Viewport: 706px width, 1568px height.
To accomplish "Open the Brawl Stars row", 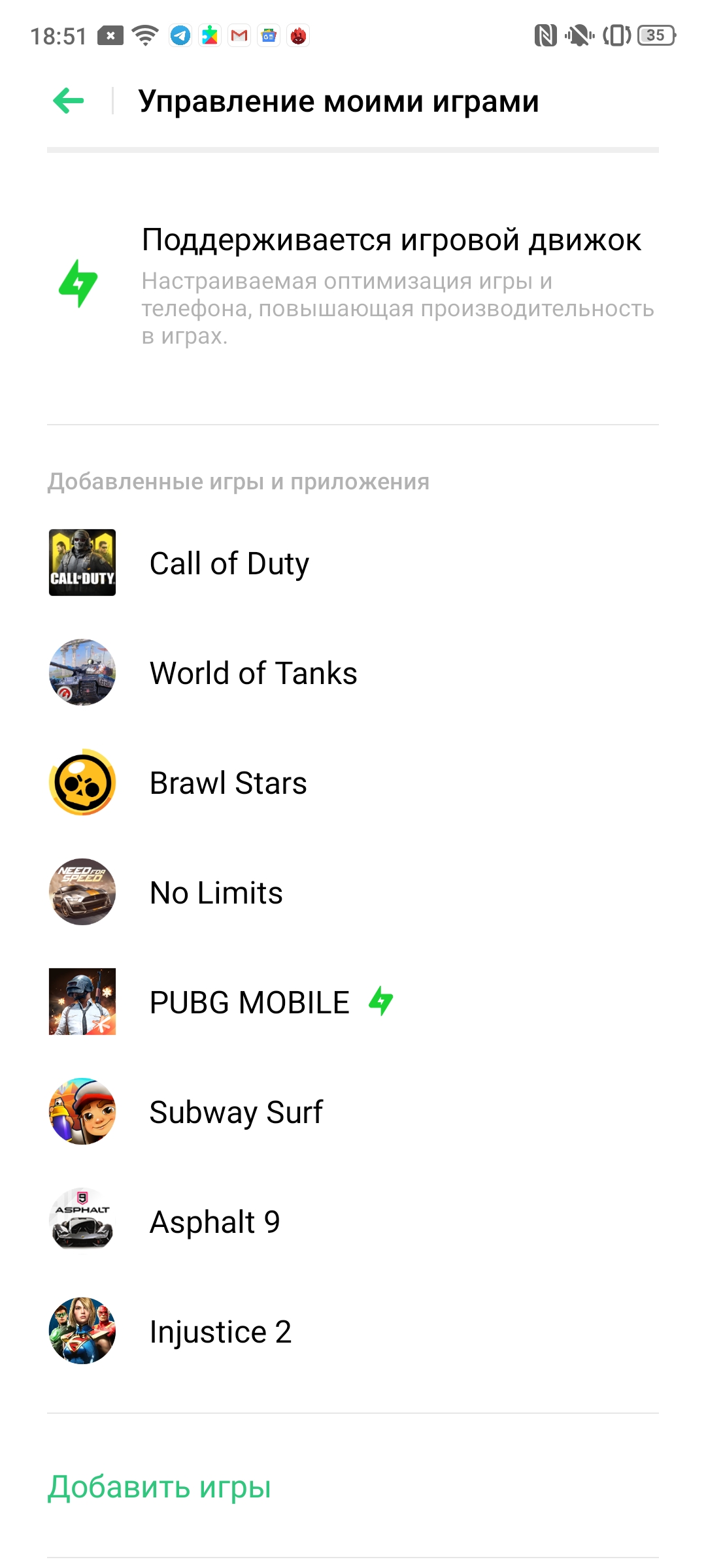I will [x=227, y=783].
